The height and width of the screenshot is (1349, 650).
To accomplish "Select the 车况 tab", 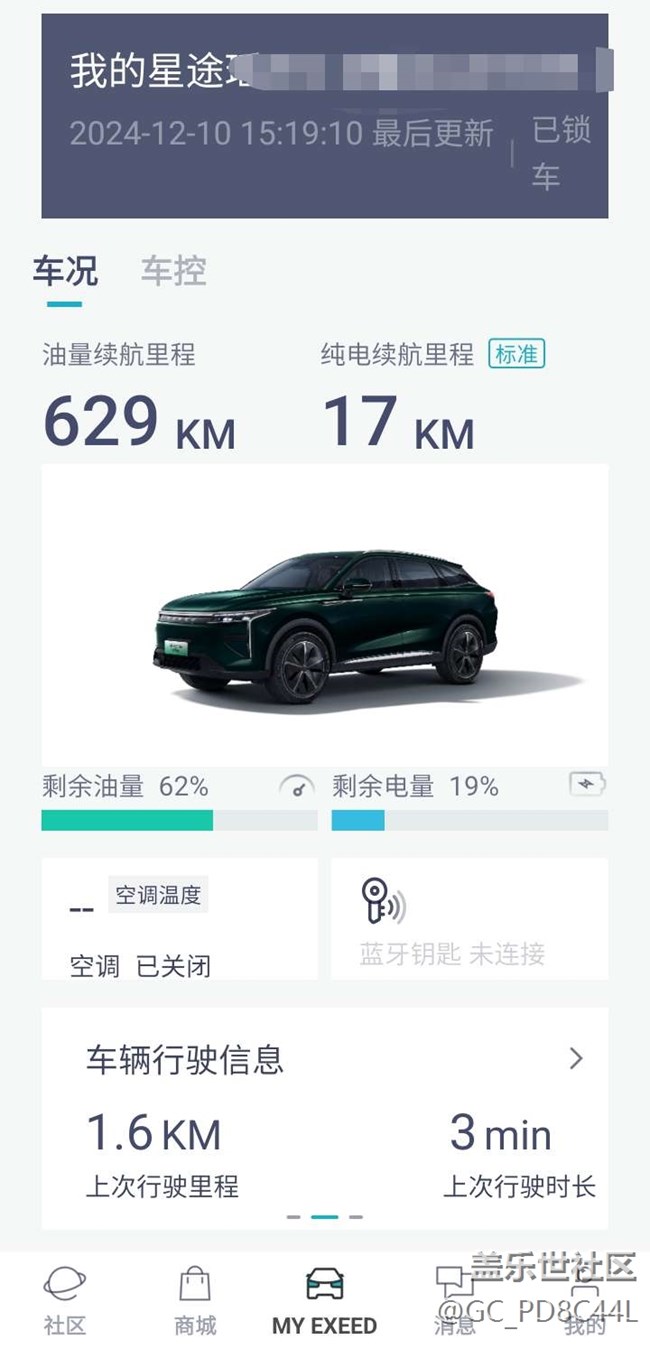I will click(65, 272).
